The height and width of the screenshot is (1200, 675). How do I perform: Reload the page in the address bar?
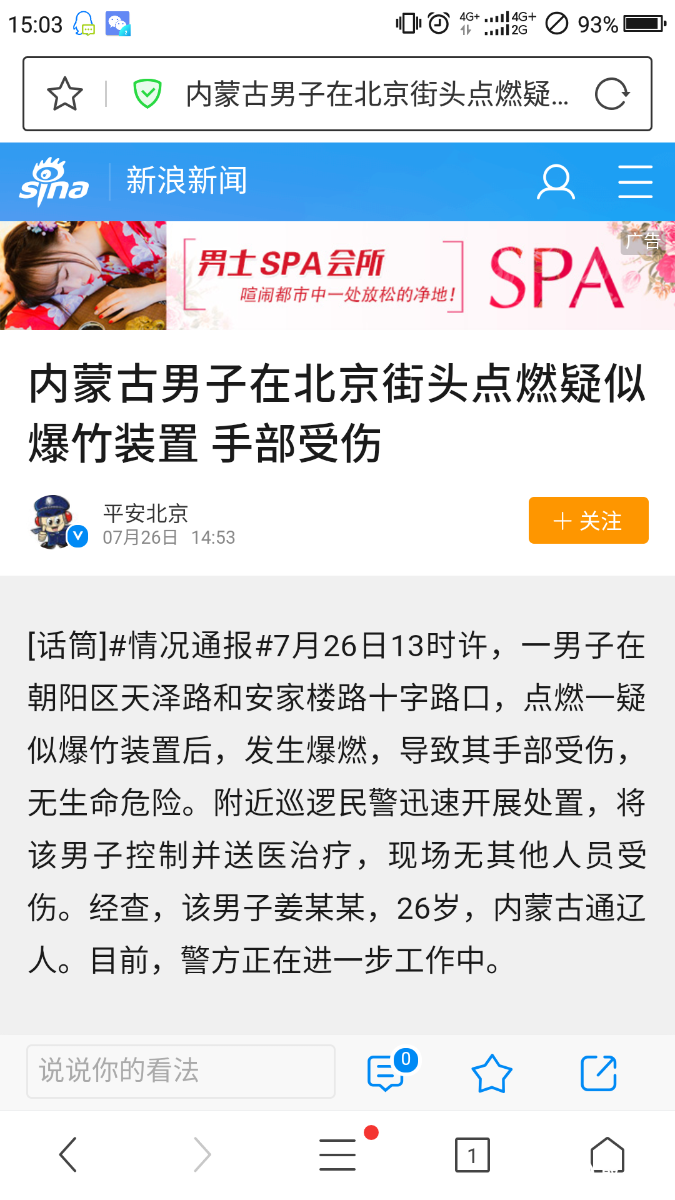610,95
